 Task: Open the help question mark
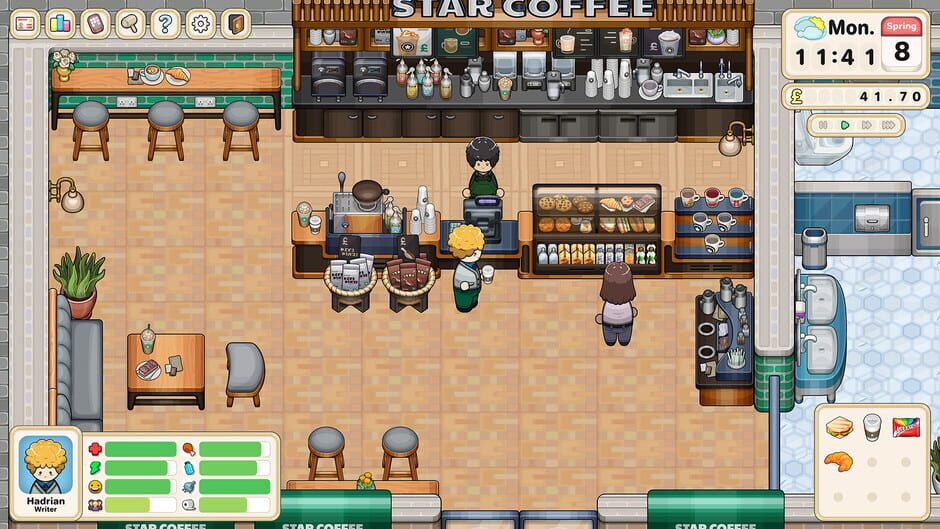point(165,23)
